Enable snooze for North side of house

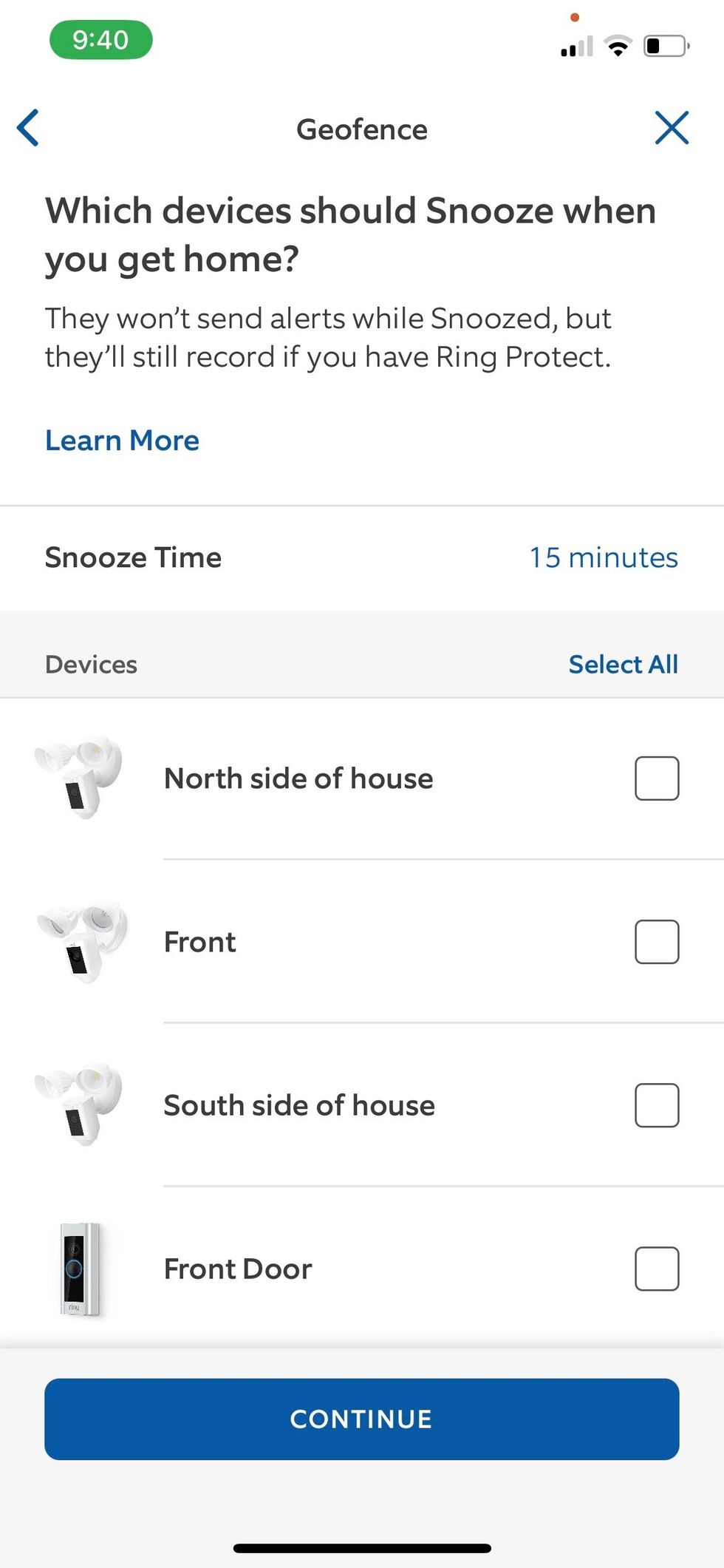657,778
